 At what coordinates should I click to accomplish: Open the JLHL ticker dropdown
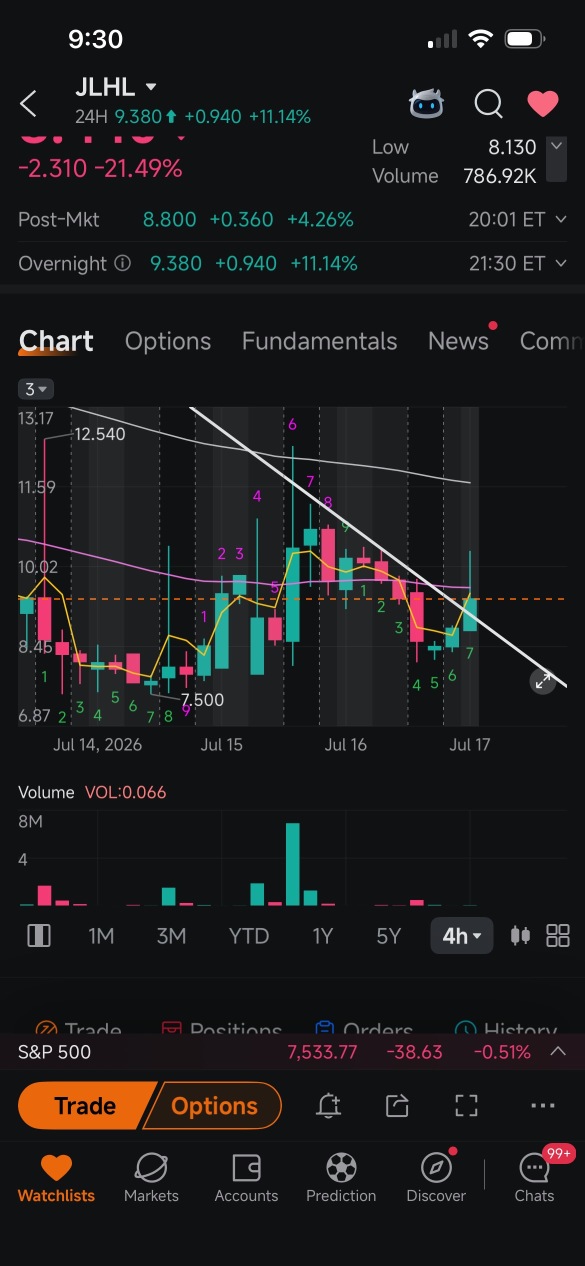click(116, 87)
